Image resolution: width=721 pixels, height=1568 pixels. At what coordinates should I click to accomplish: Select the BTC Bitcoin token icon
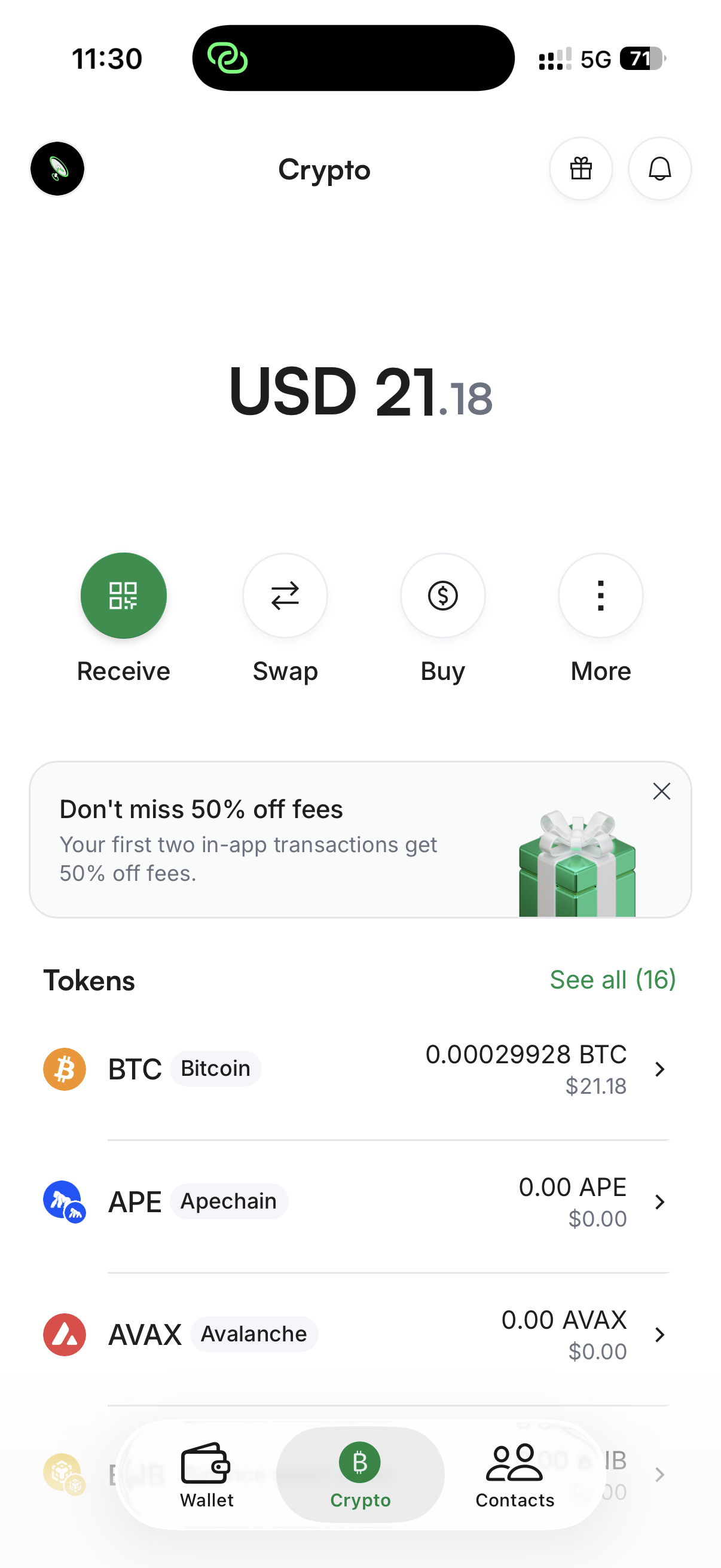pos(64,1068)
